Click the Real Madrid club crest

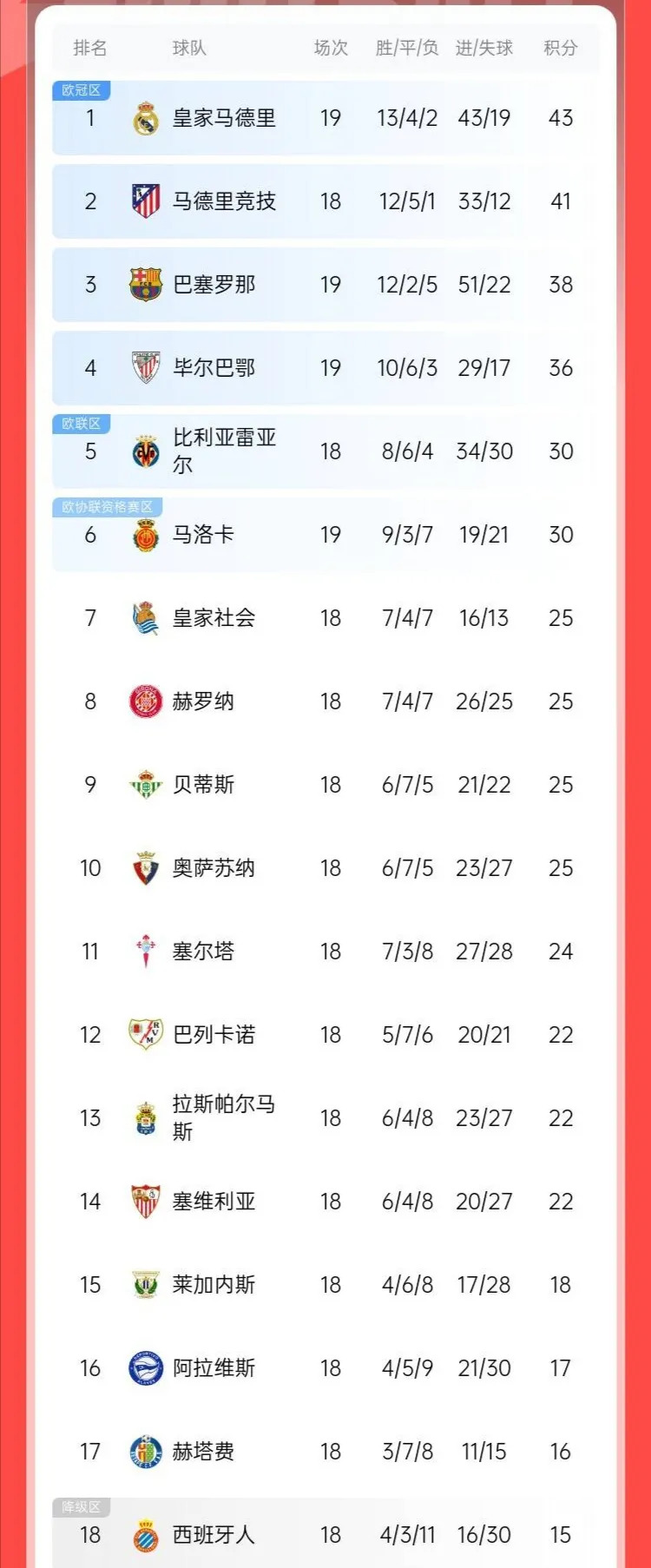(145, 118)
